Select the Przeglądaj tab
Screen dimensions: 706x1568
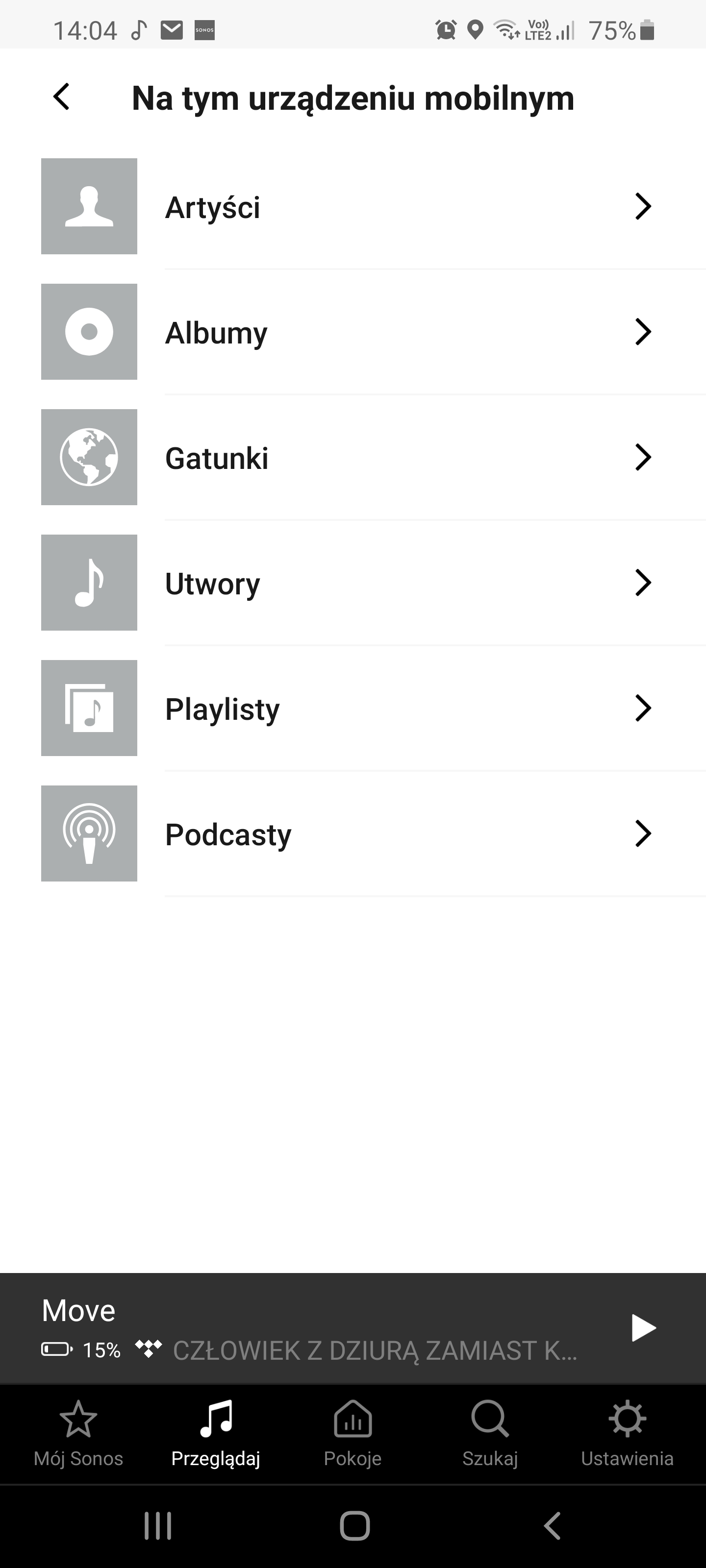216,1433
